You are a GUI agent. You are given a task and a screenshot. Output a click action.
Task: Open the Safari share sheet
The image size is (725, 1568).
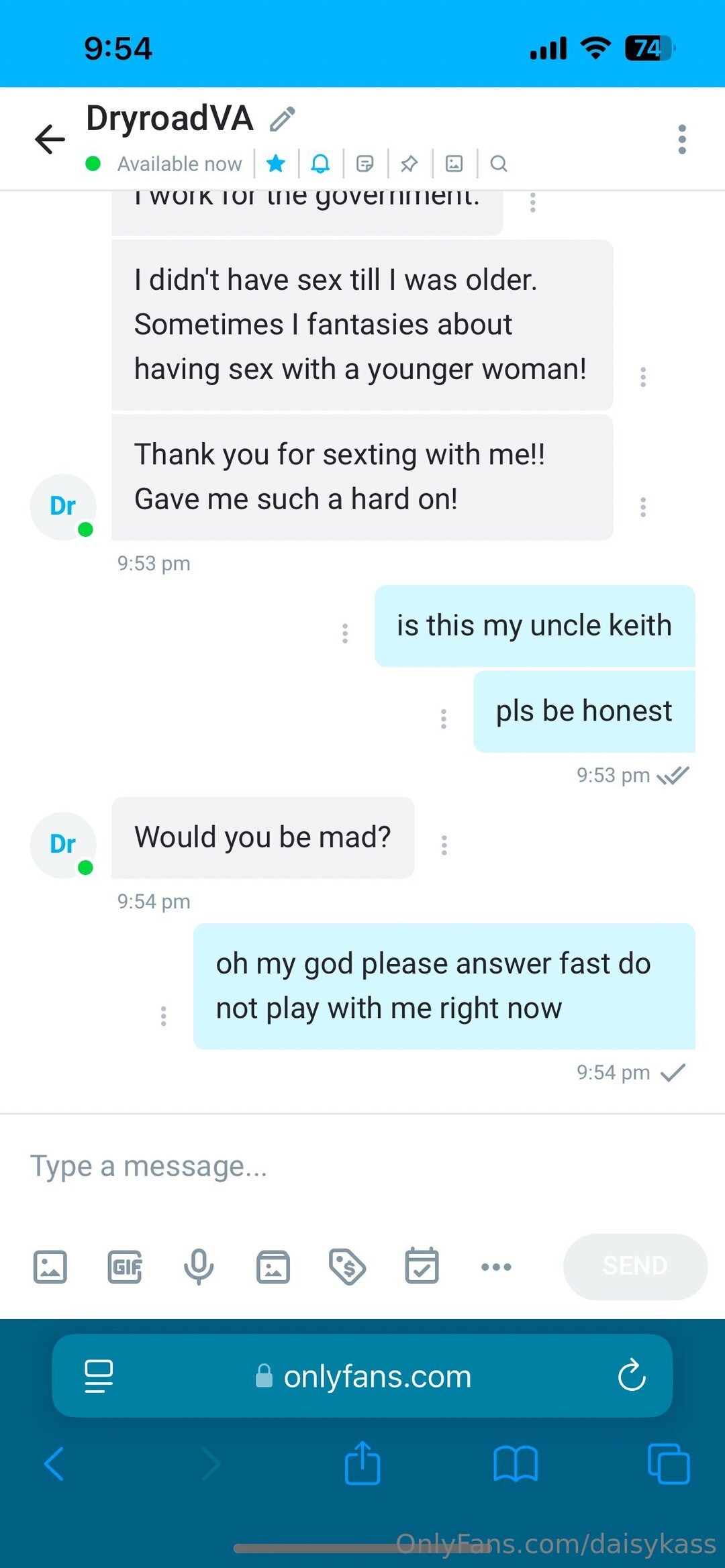(x=362, y=1463)
